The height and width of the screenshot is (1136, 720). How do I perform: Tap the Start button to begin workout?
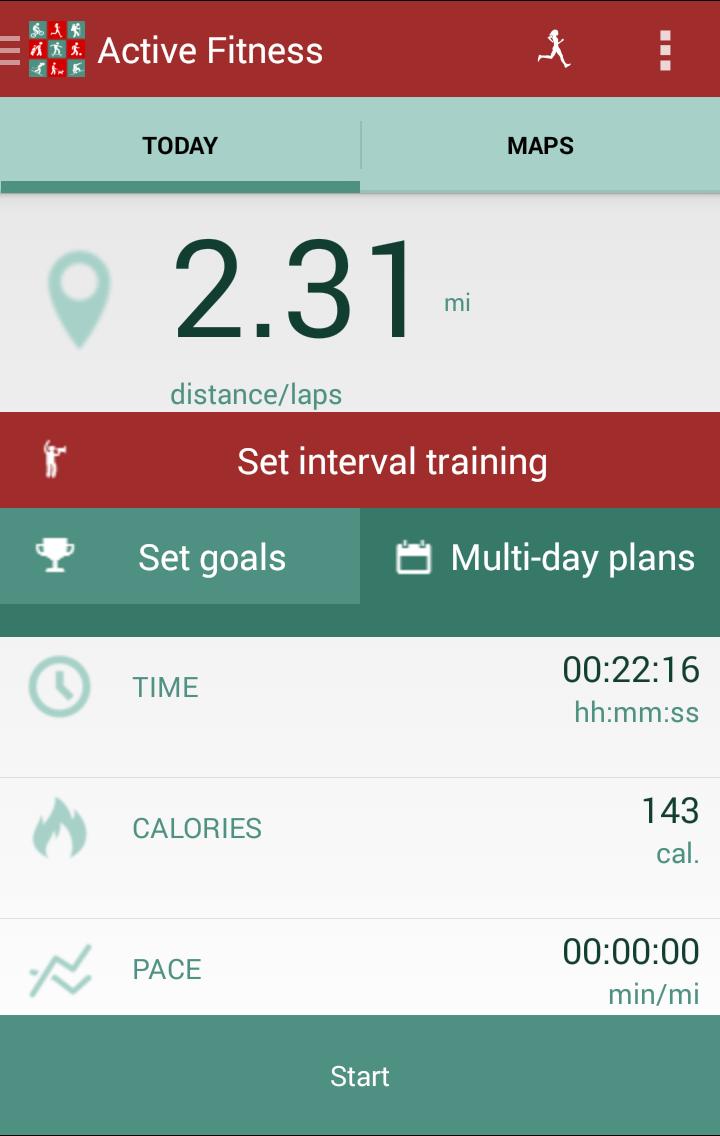click(x=360, y=1075)
